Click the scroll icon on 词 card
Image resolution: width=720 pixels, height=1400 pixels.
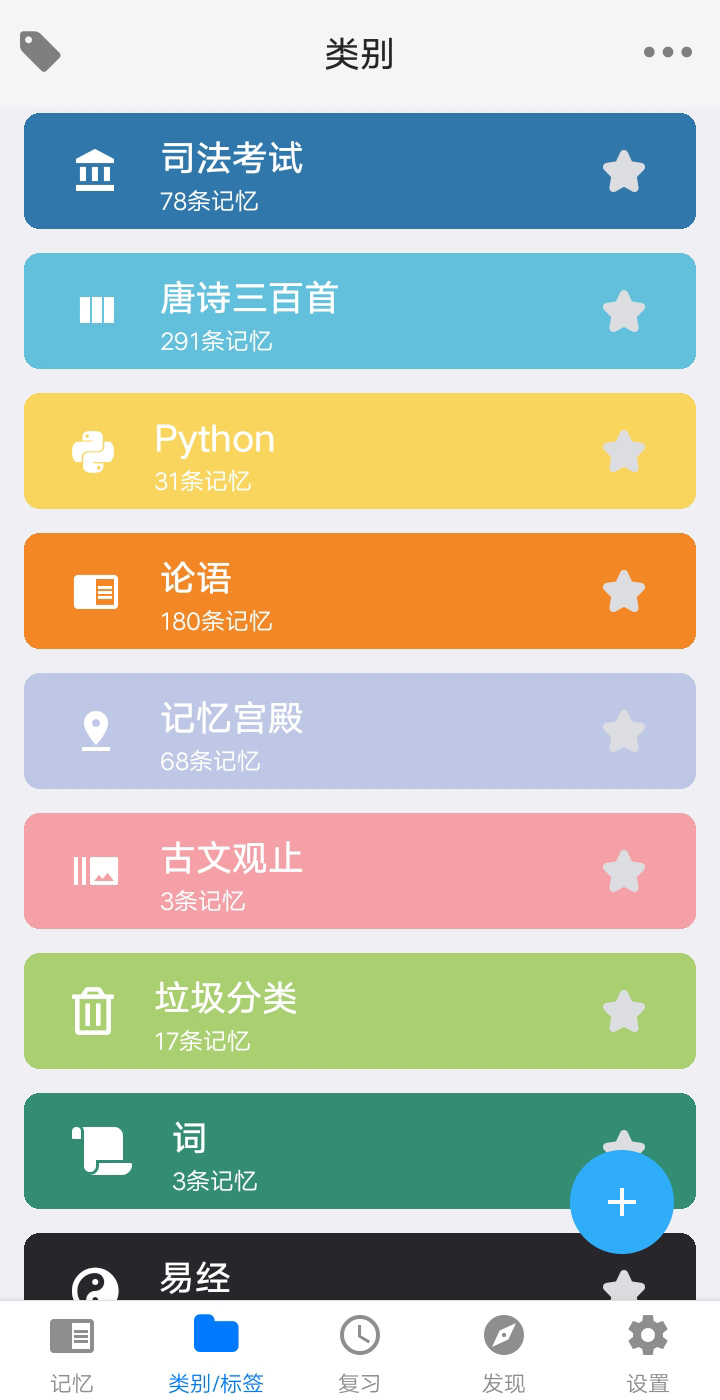(x=95, y=1150)
